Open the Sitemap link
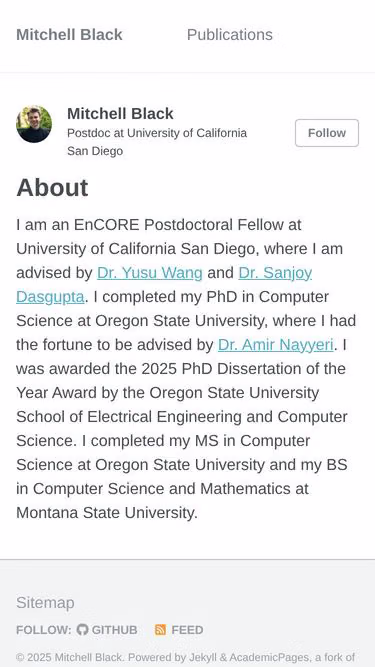This screenshot has width=375, height=667. (x=45, y=603)
